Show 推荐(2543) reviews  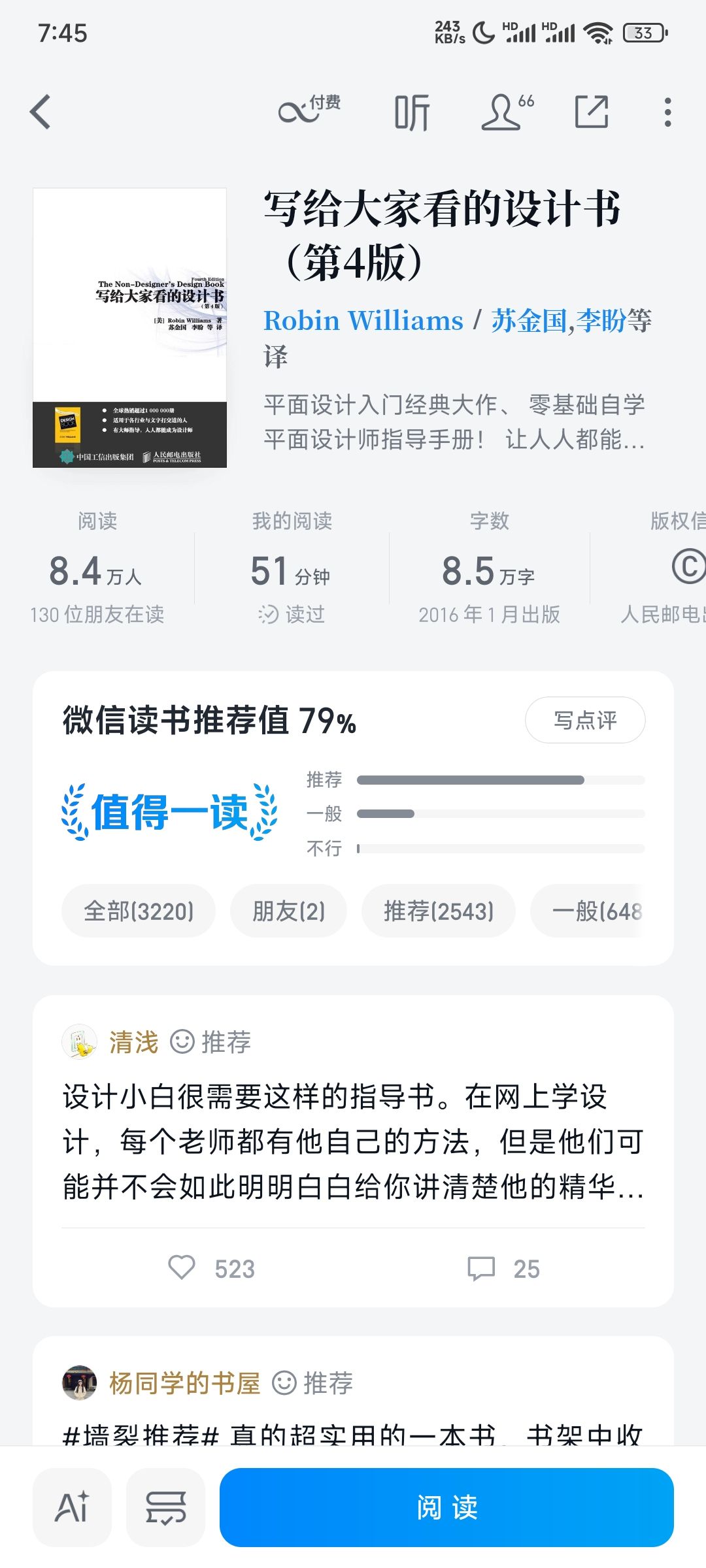(x=438, y=911)
